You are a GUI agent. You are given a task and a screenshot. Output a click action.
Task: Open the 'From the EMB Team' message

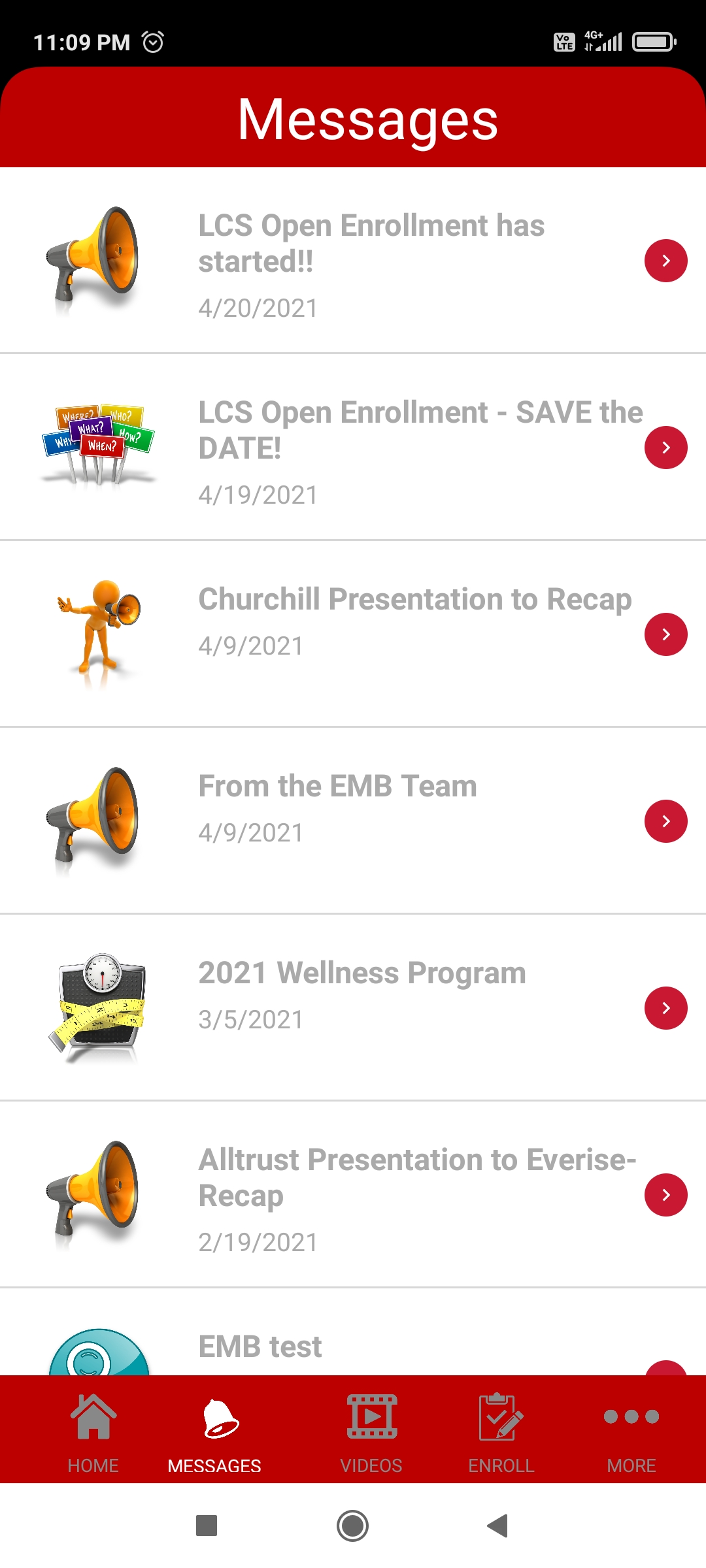353,821
